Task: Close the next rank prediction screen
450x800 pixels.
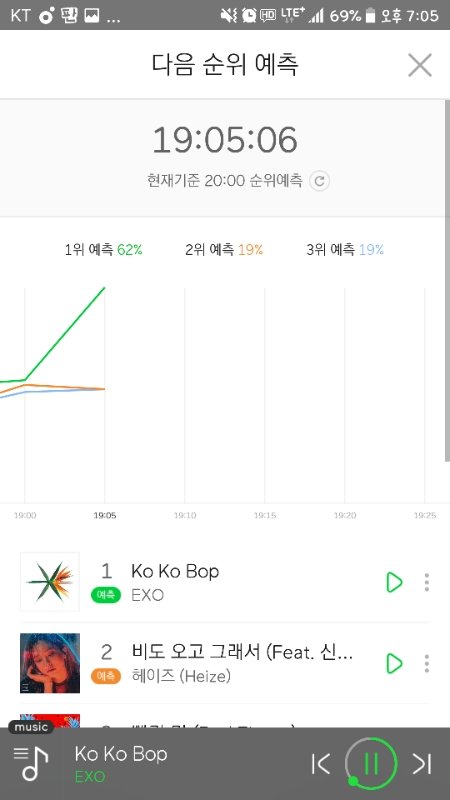Action: pyautogui.click(x=420, y=65)
